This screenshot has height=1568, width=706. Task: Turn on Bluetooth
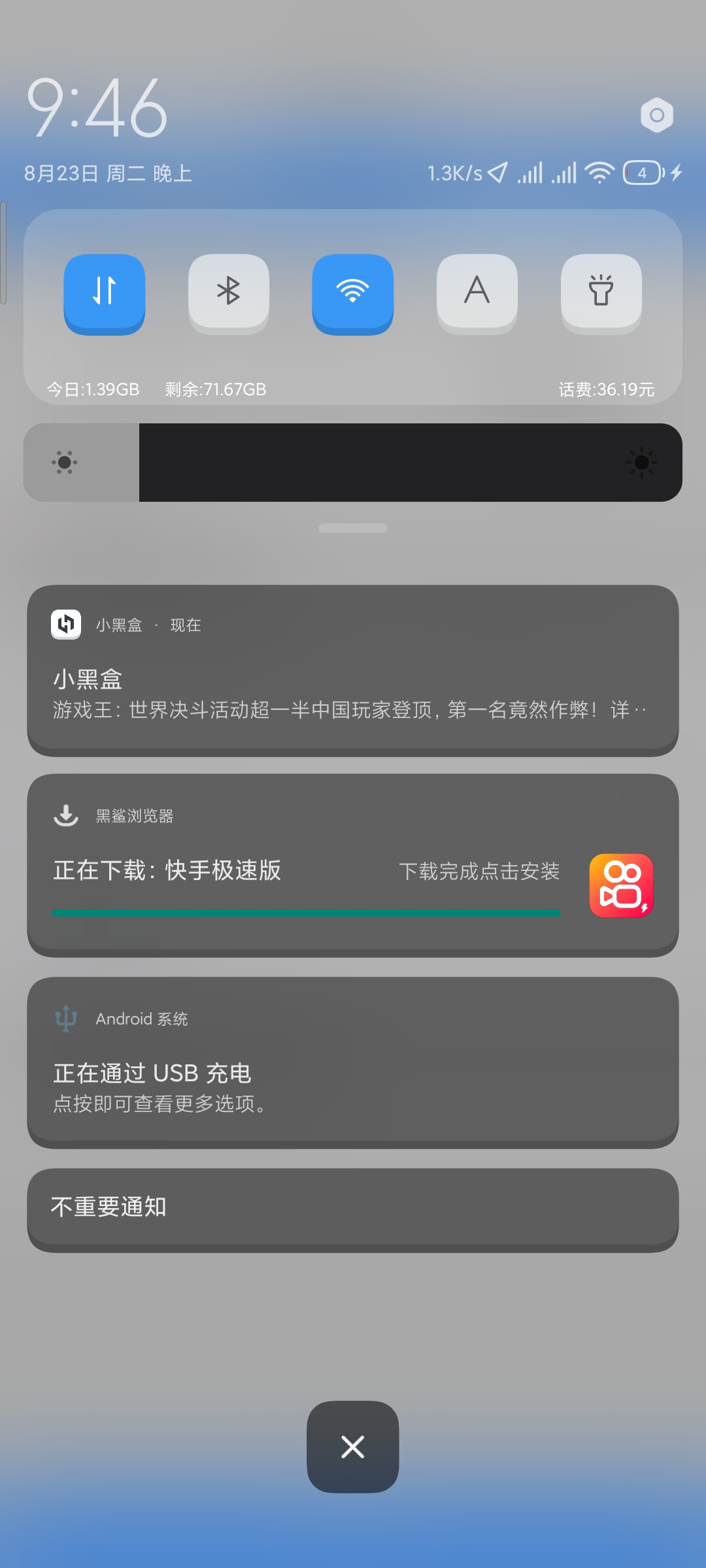[x=229, y=292]
